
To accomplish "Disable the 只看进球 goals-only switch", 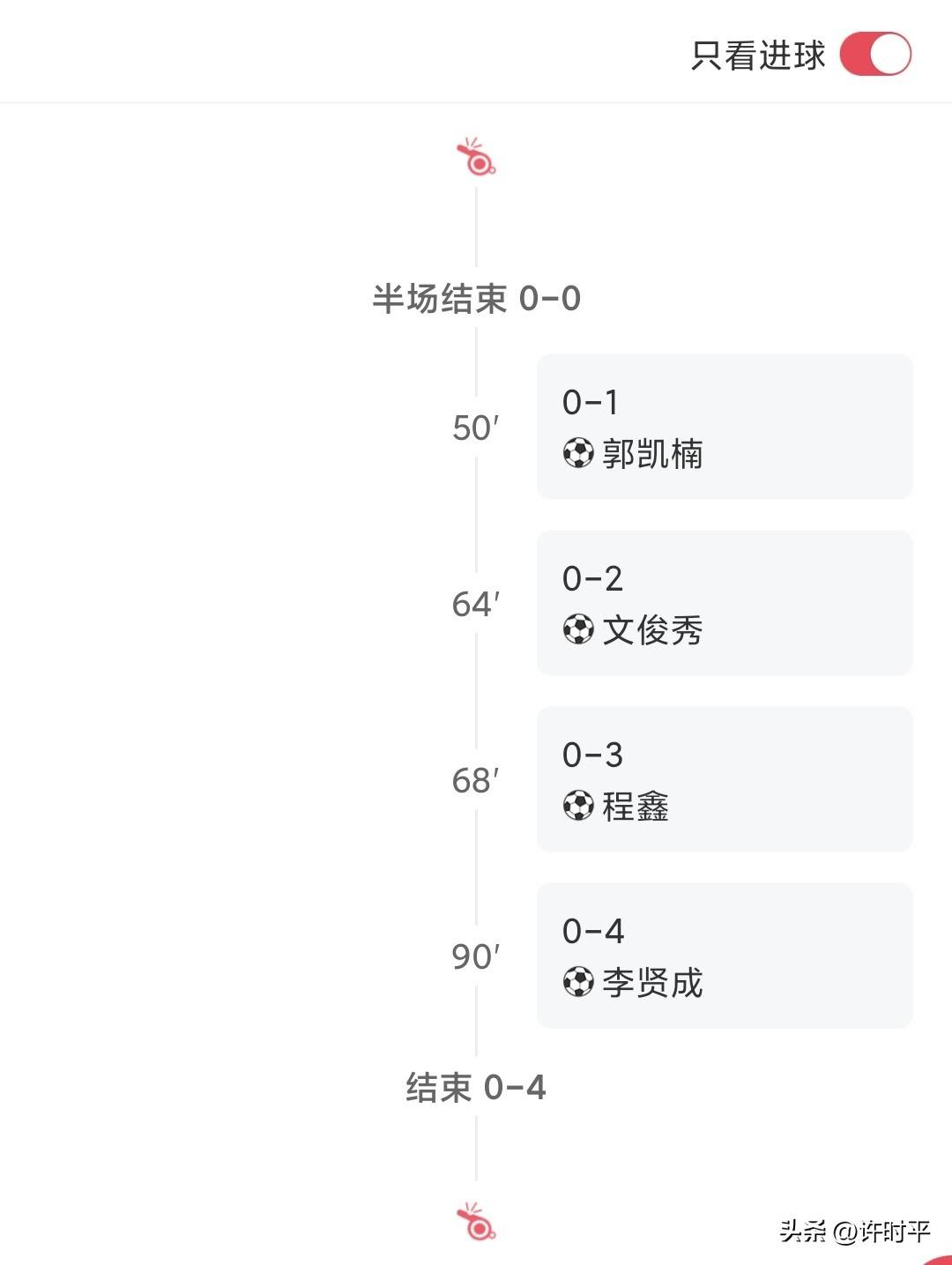I will click(x=874, y=55).
